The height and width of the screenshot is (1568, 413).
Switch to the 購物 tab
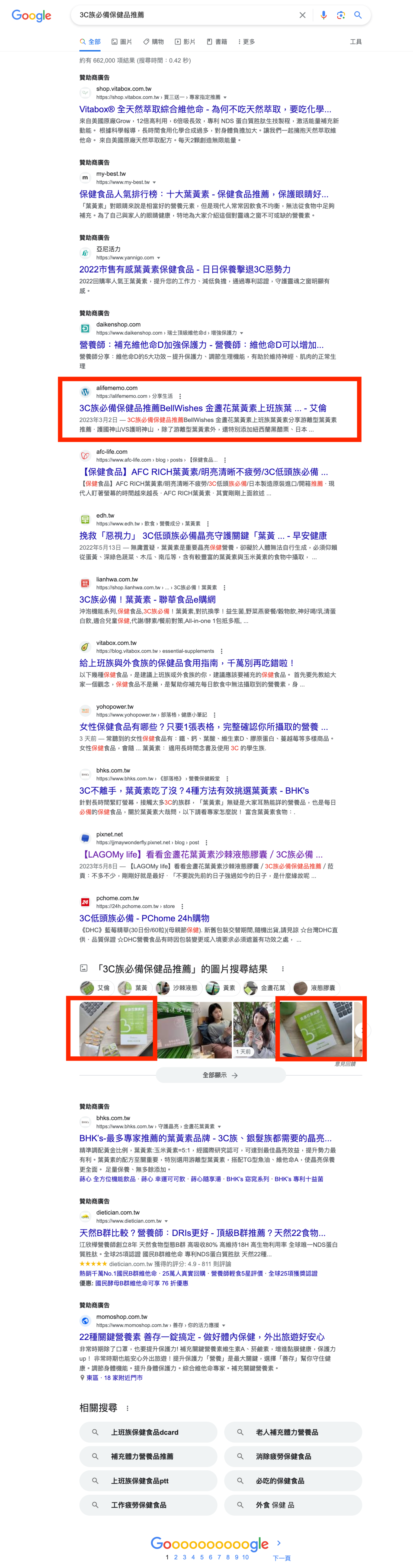tap(153, 42)
